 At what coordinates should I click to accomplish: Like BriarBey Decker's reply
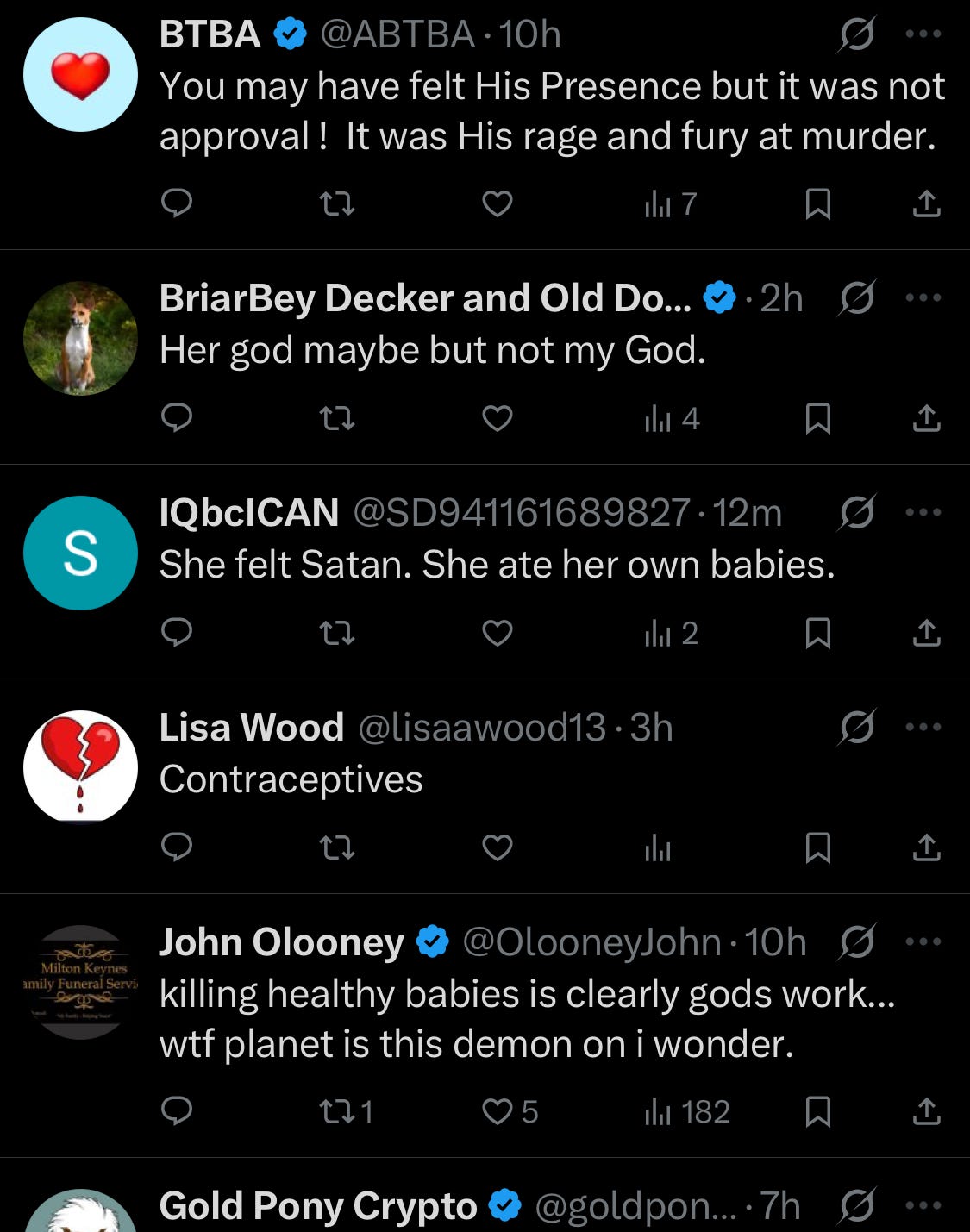498,418
